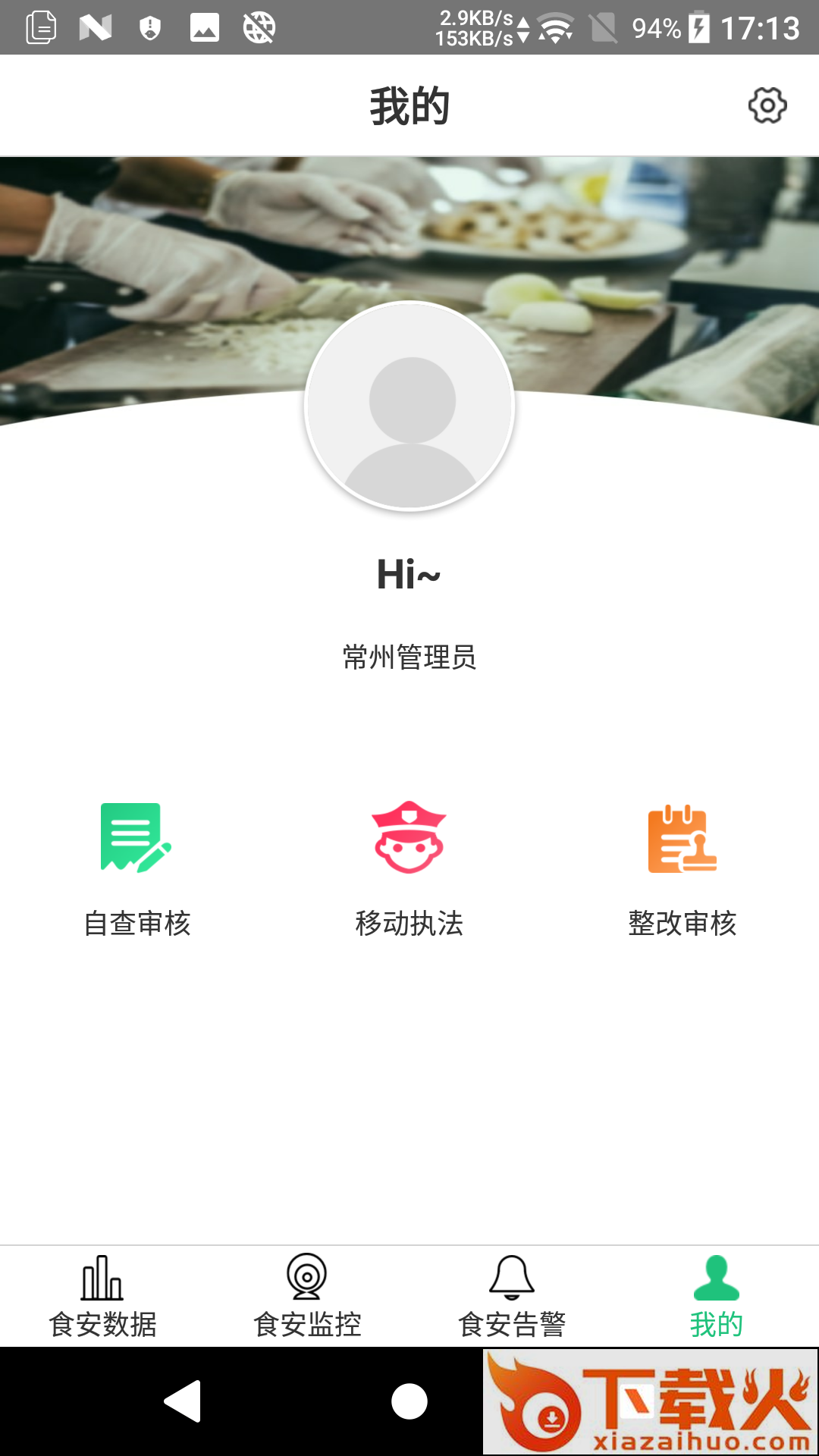The image size is (819, 1456).
Task: Go back using the system back button
Action: pyautogui.click(x=183, y=1401)
